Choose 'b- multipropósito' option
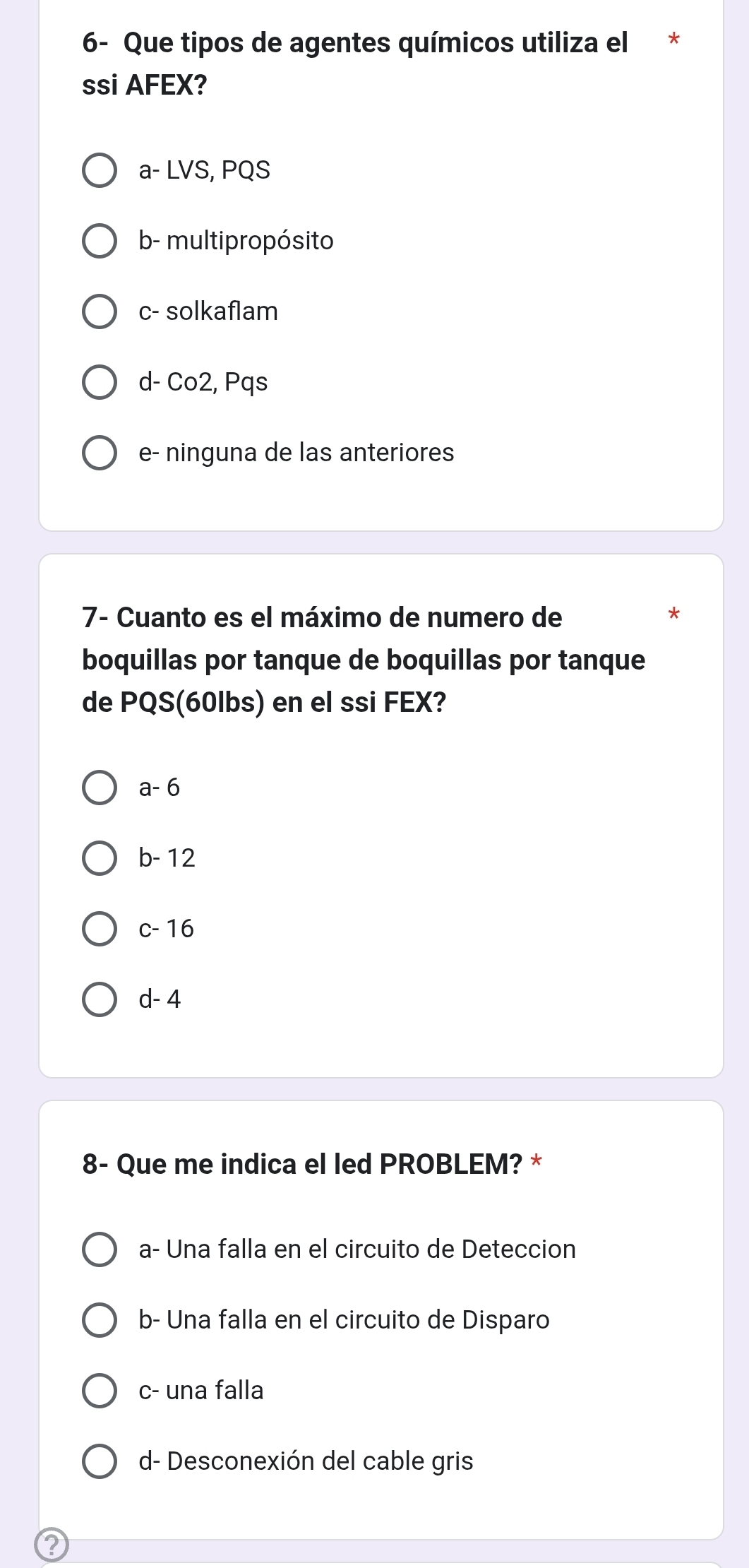Image resolution: width=749 pixels, height=1568 pixels. (100, 242)
